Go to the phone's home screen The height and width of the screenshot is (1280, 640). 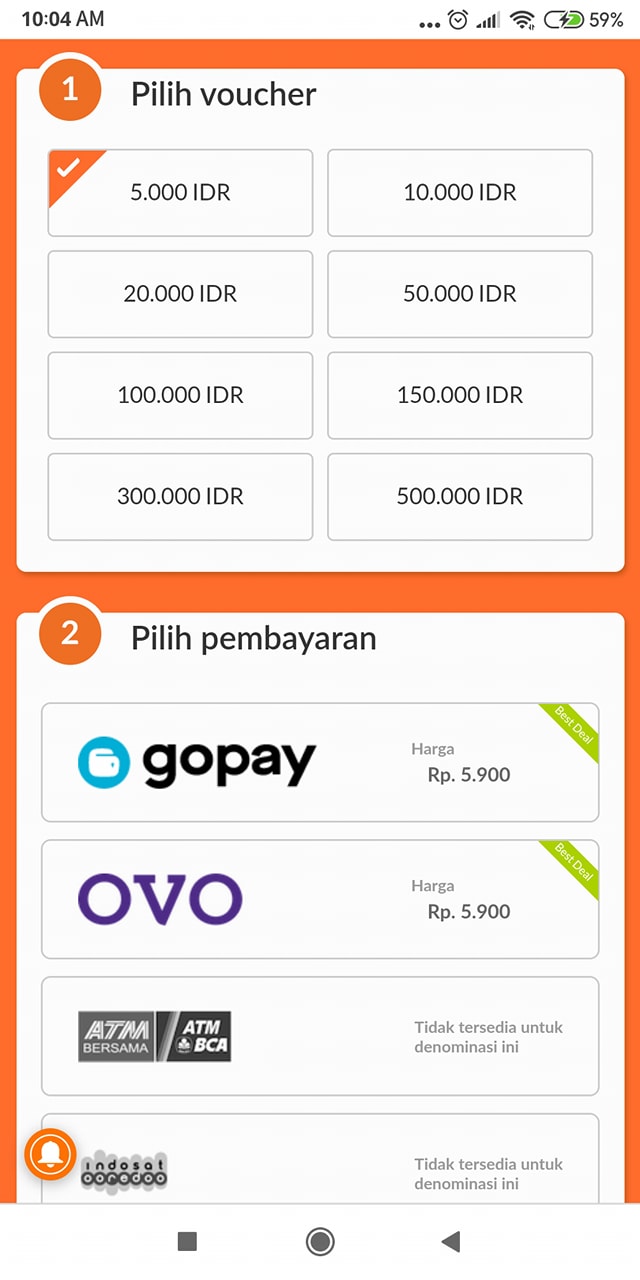point(320,1242)
